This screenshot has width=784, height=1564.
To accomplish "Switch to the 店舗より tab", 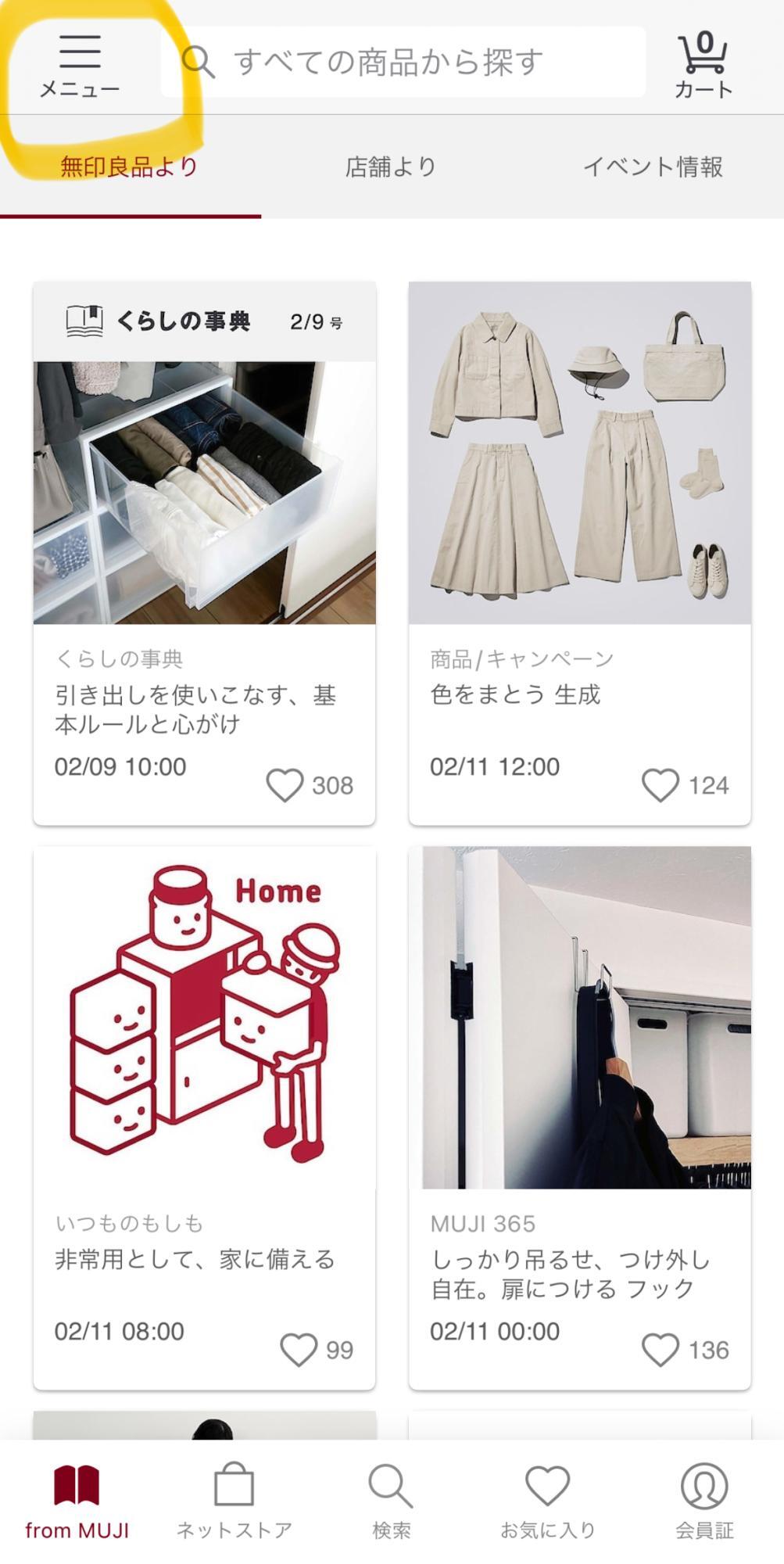I will (392, 165).
